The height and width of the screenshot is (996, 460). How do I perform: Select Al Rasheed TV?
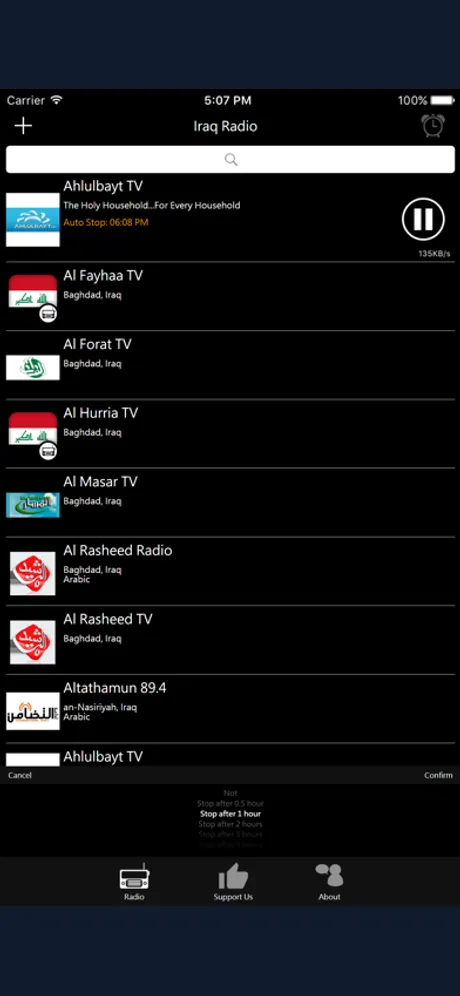[x=230, y=640]
